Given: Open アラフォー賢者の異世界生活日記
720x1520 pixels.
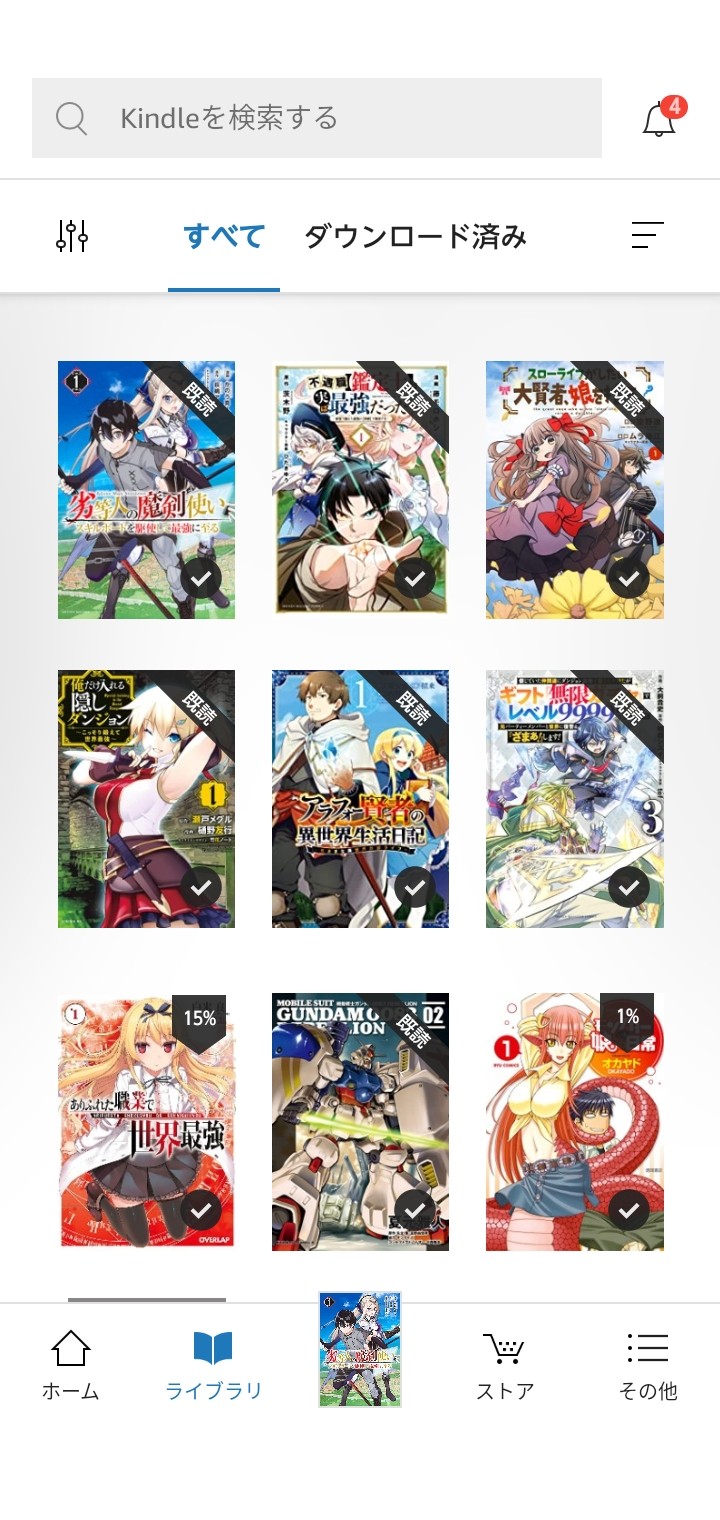Looking at the screenshot, I should pyautogui.click(x=360, y=799).
